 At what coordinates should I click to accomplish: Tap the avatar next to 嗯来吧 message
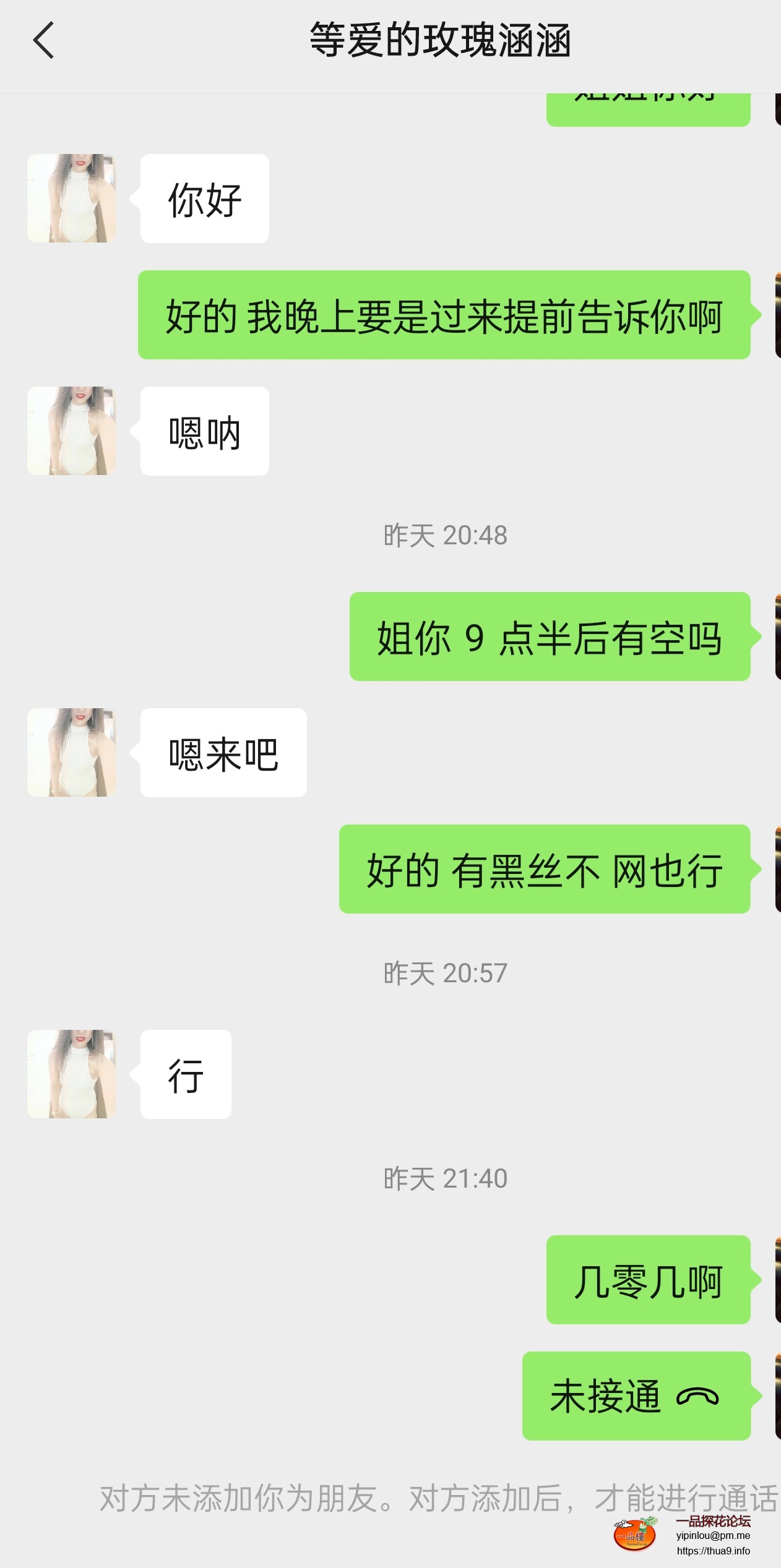click(x=71, y=752)
